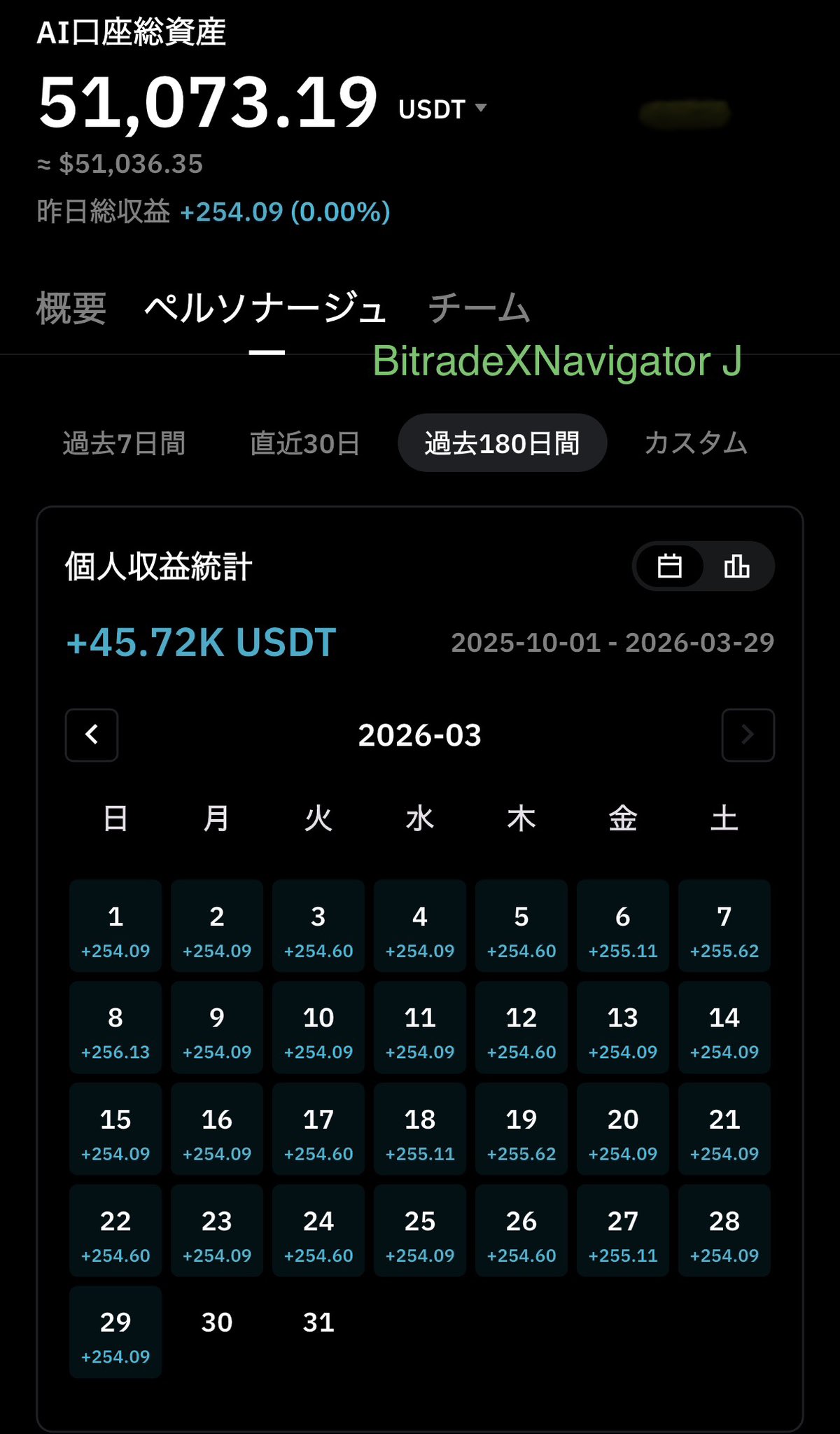
Task: Switch to the チーム tab
Action: click(479, 308)
